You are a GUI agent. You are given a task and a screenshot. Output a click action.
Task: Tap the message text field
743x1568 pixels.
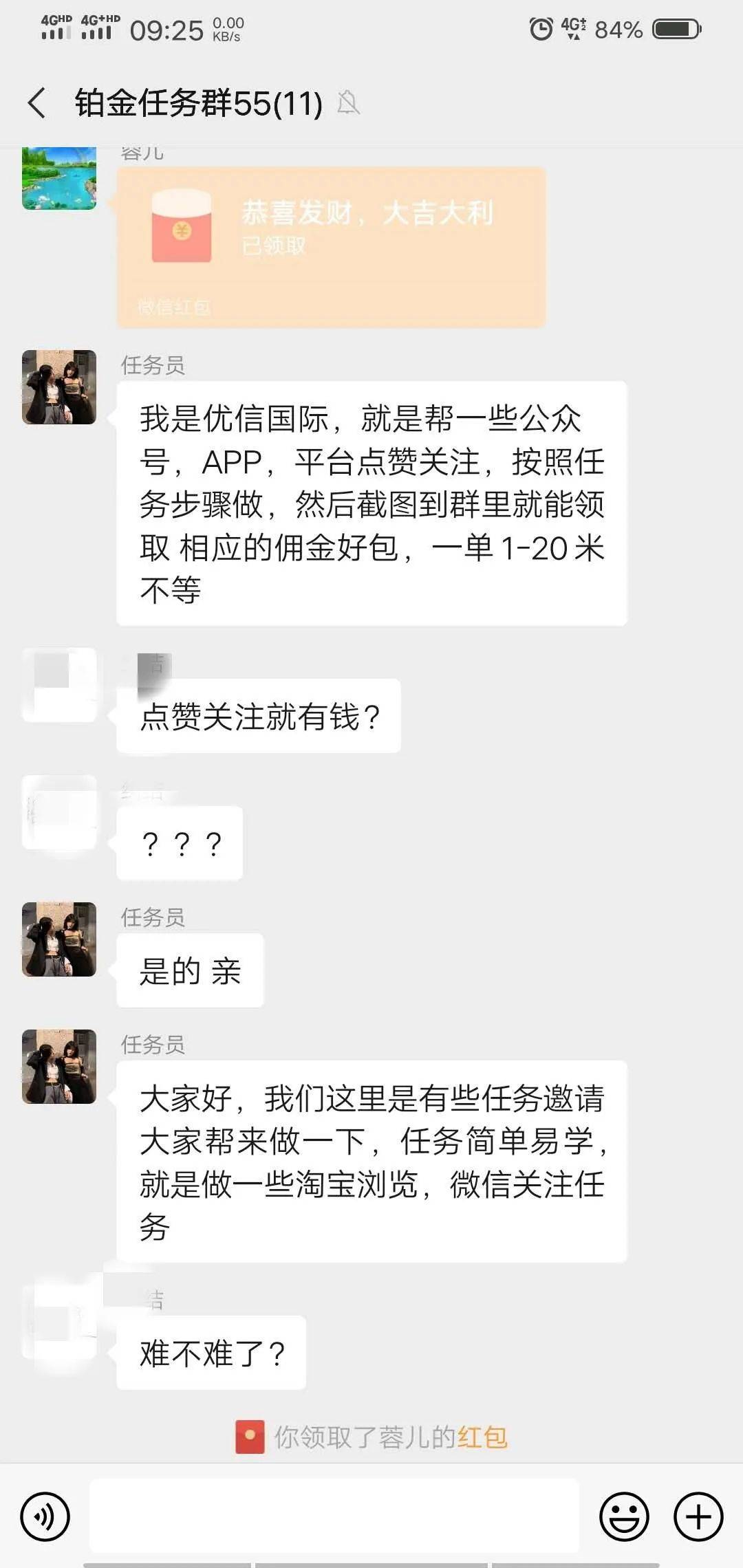coord(334,1516)
